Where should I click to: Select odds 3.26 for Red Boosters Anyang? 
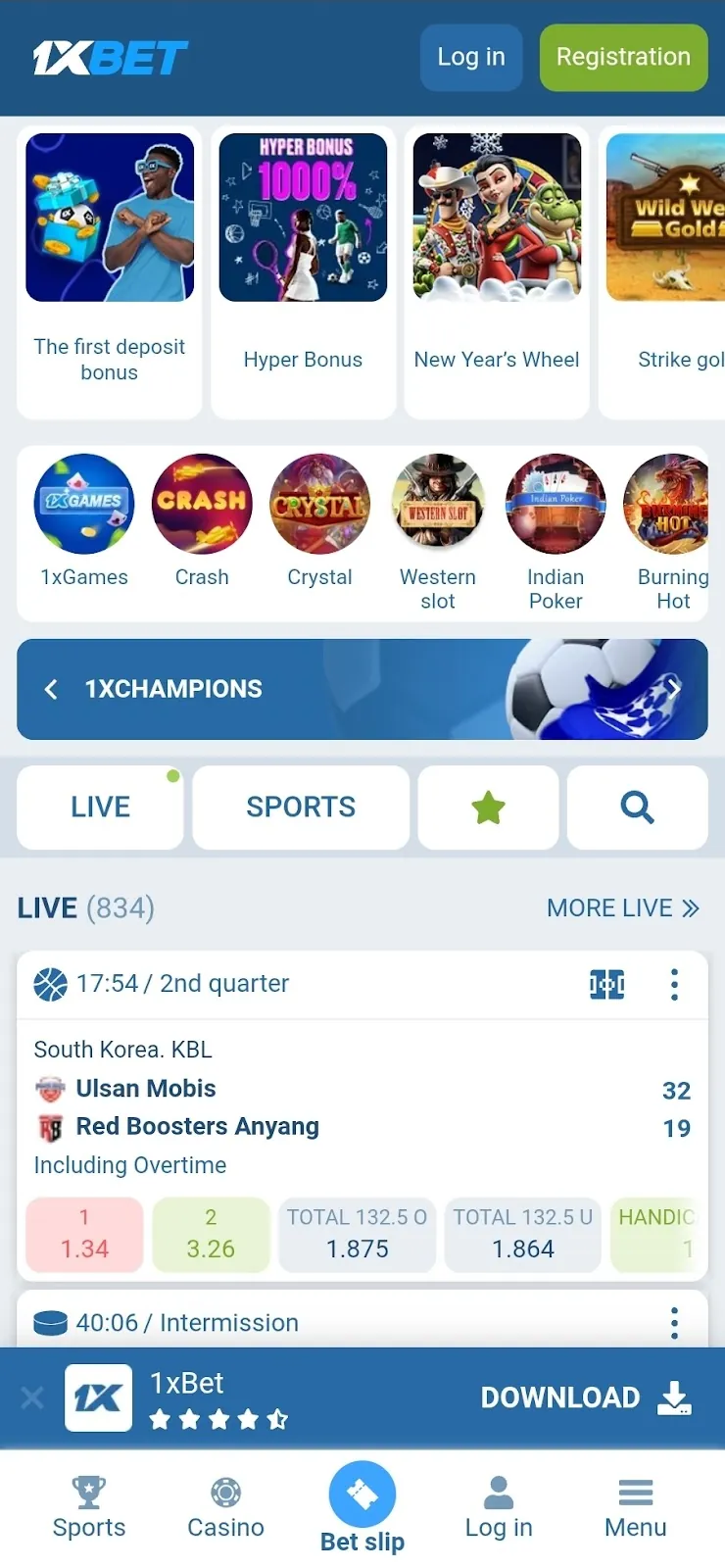coord(211,1235)
